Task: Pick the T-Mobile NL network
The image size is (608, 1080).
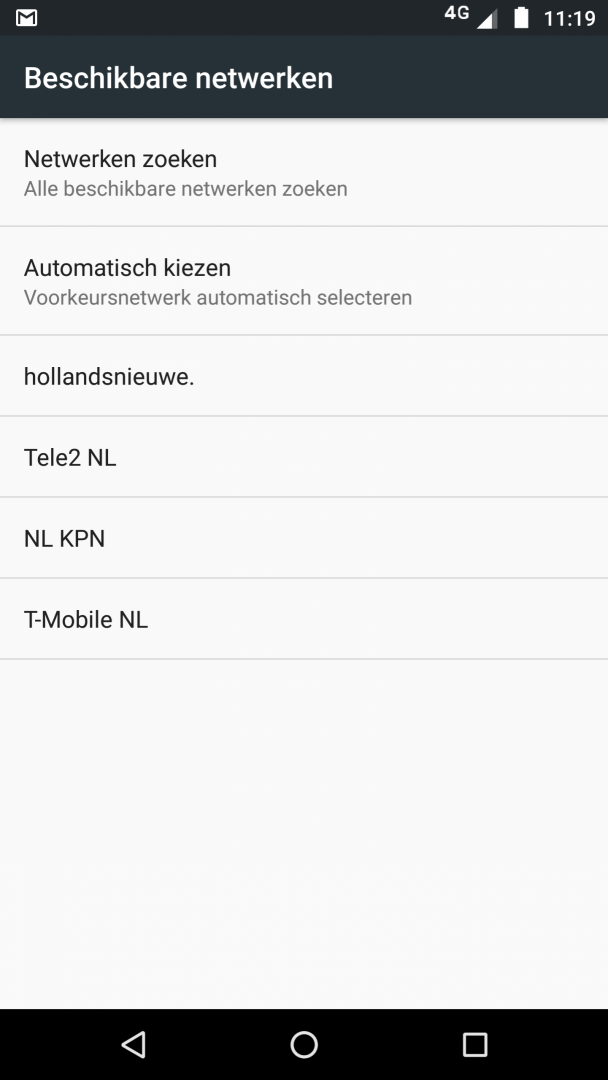Action: point(304,619)
